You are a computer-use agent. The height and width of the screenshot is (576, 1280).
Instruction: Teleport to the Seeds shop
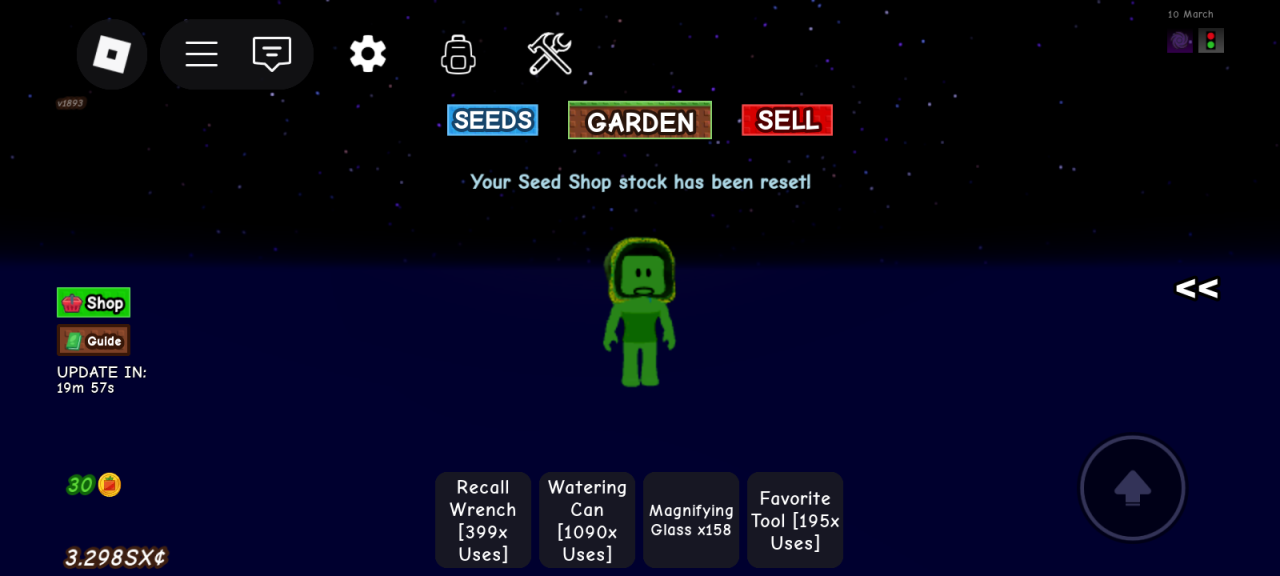(492, 121)
